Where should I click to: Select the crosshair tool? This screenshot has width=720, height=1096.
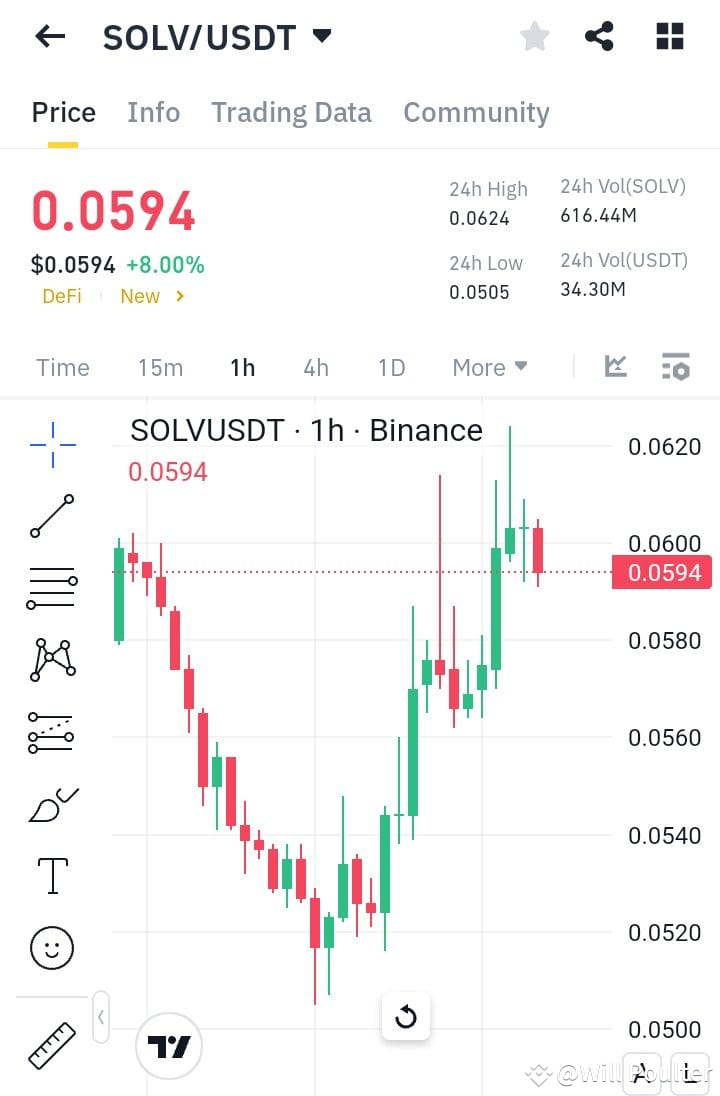(51, 444)
